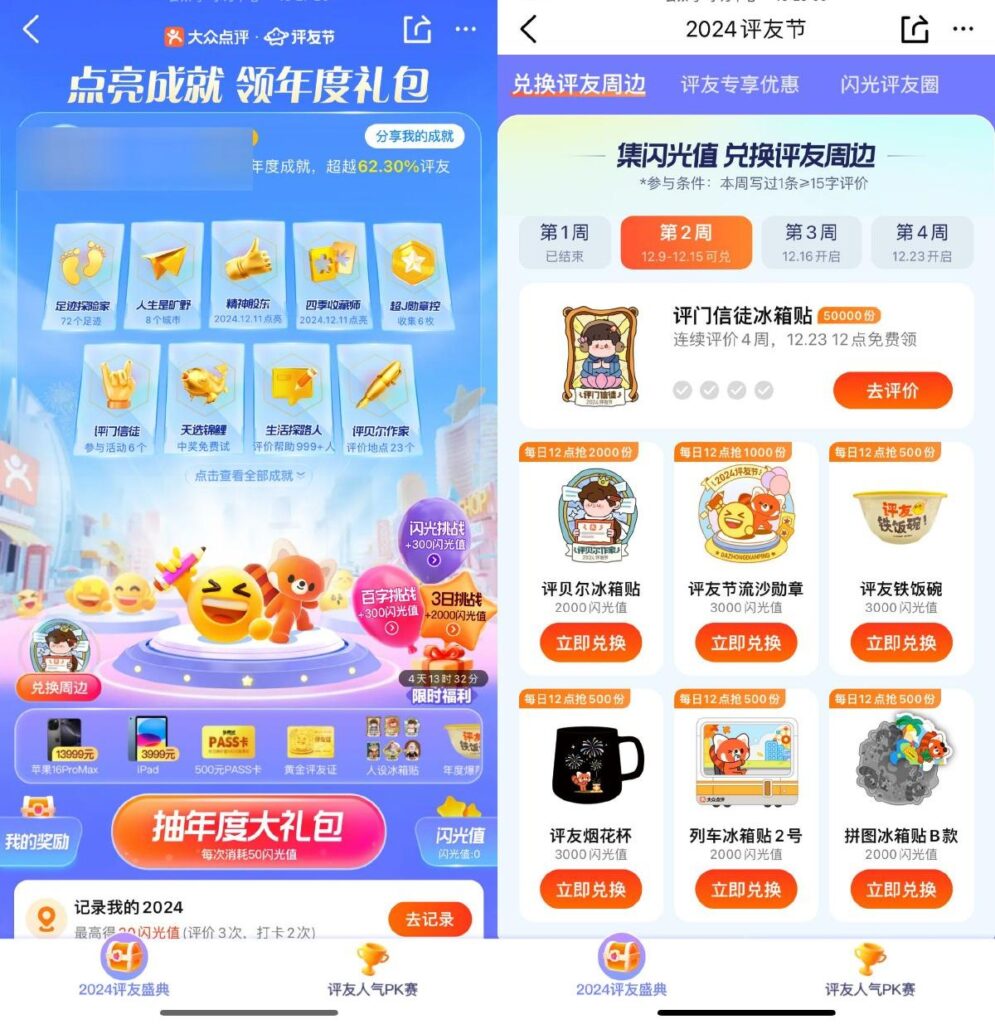This screenshot has height=1024, width=995.
Task: Redeem 评友铁饭碗 with 立即兑换
Action: click(x=901, y=643)
